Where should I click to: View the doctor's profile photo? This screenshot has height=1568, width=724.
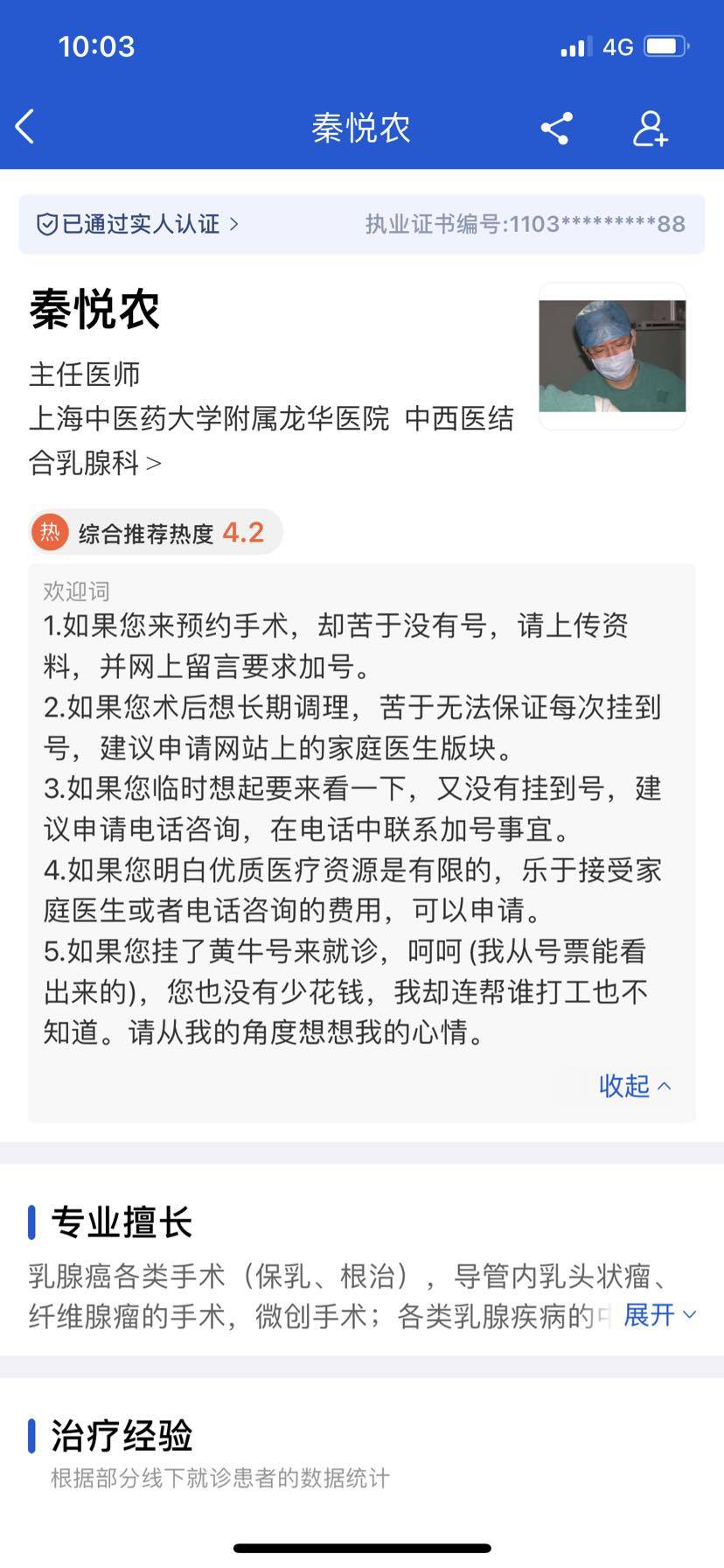click(612, 356)
